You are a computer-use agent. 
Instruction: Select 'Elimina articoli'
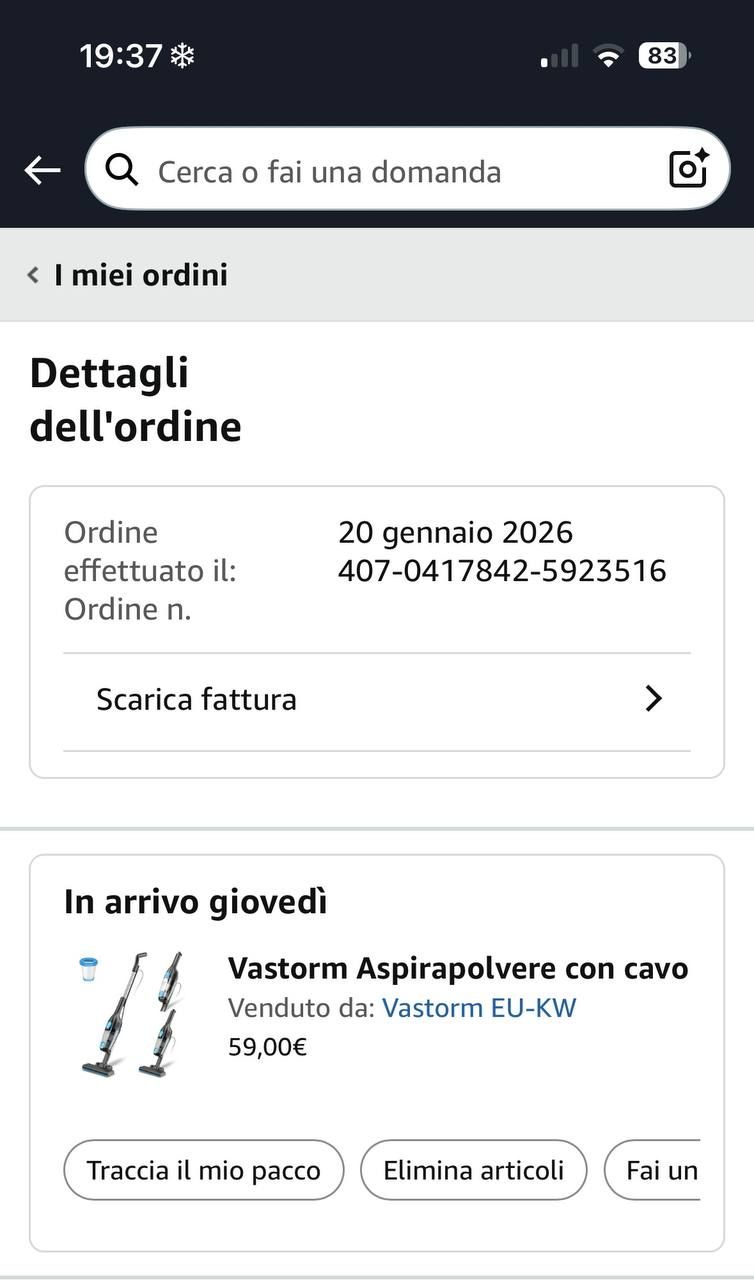(473, 1170)
